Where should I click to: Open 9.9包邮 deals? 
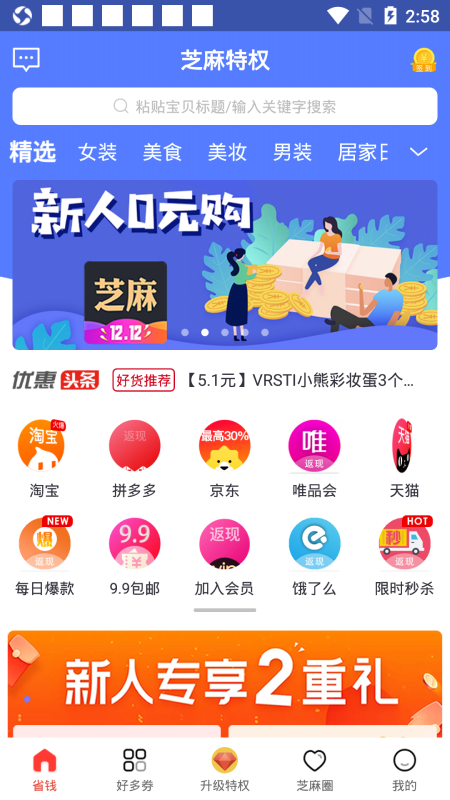[134, 557]
